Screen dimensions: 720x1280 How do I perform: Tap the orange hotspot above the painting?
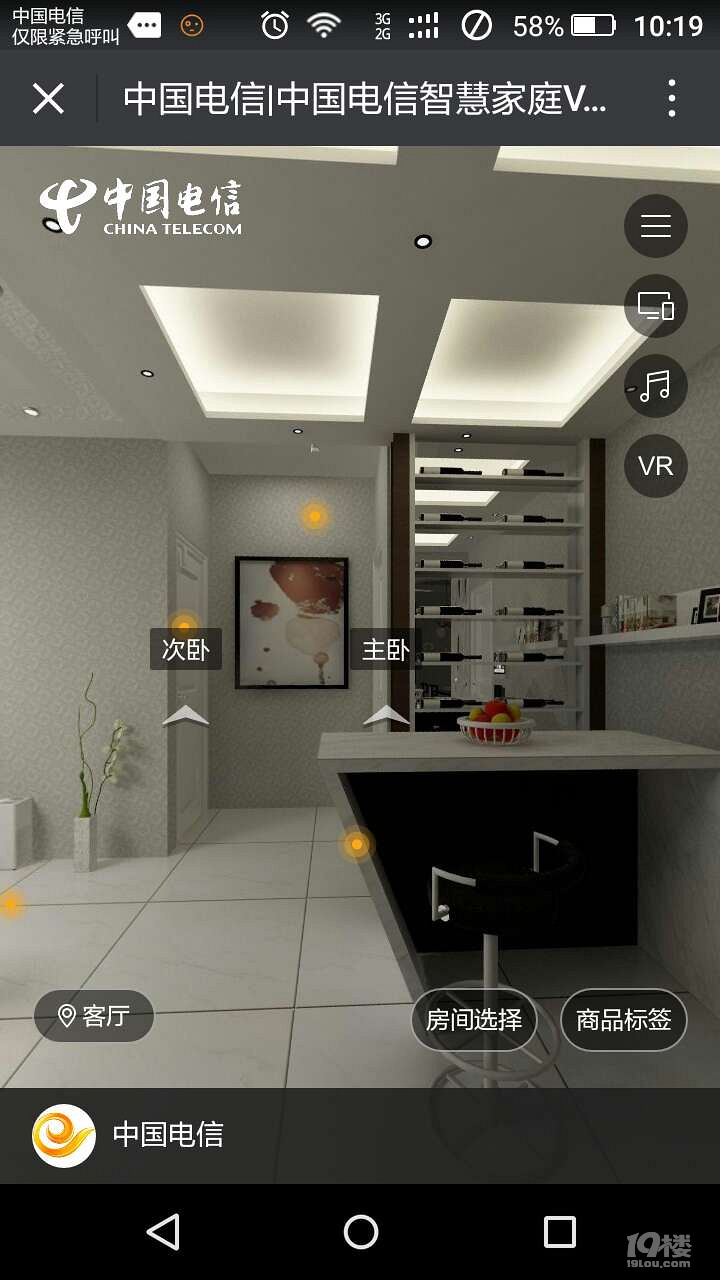click(x=315, y=516)
